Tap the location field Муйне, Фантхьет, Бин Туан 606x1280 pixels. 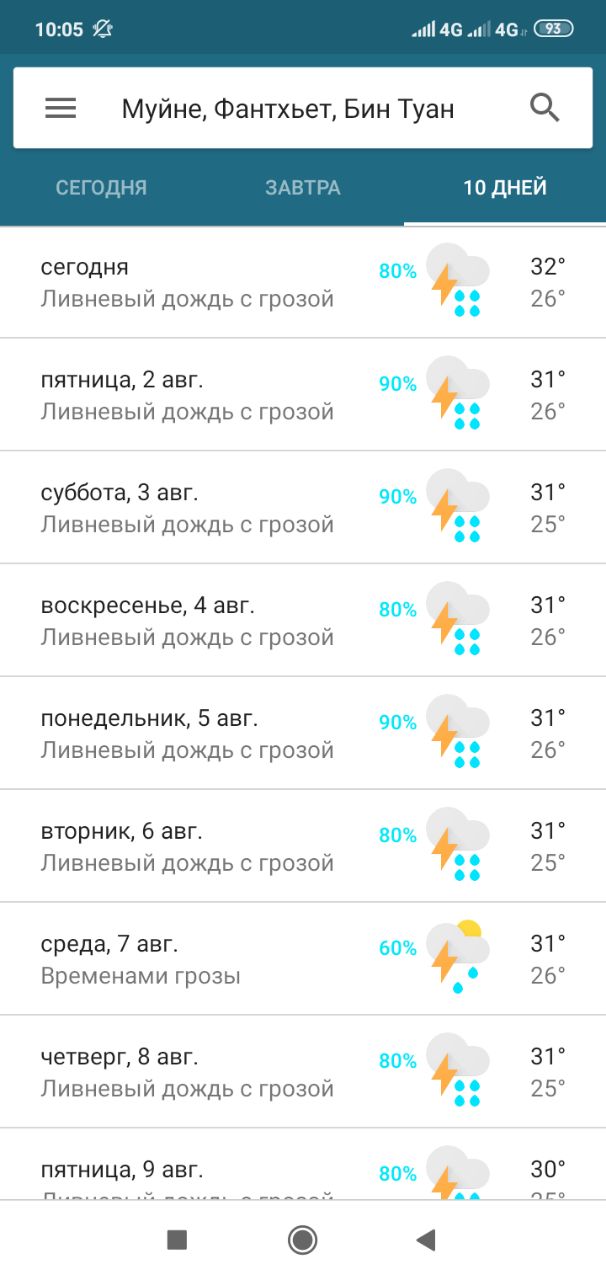(x=288, y=109)
